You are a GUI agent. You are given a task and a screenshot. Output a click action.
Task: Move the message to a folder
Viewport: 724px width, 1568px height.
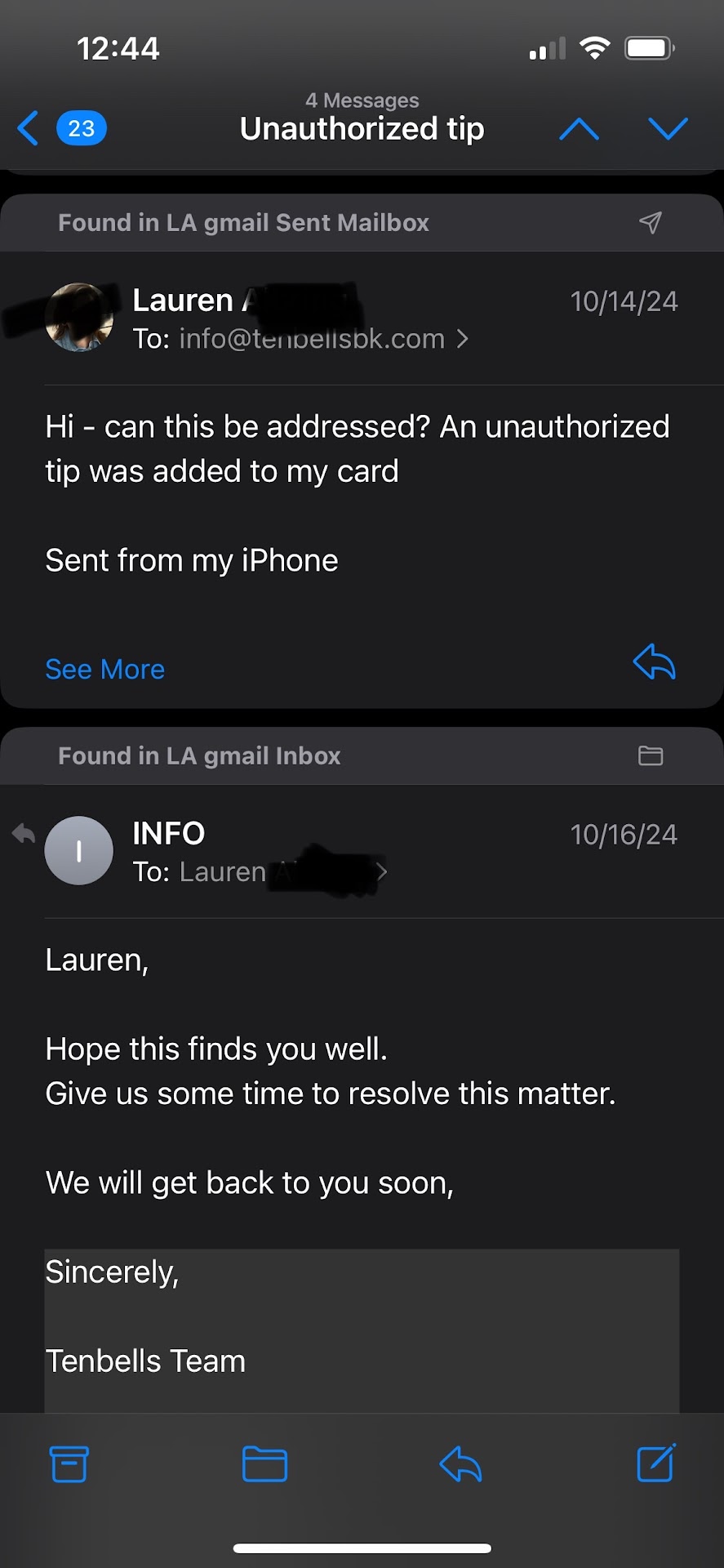264,1464
